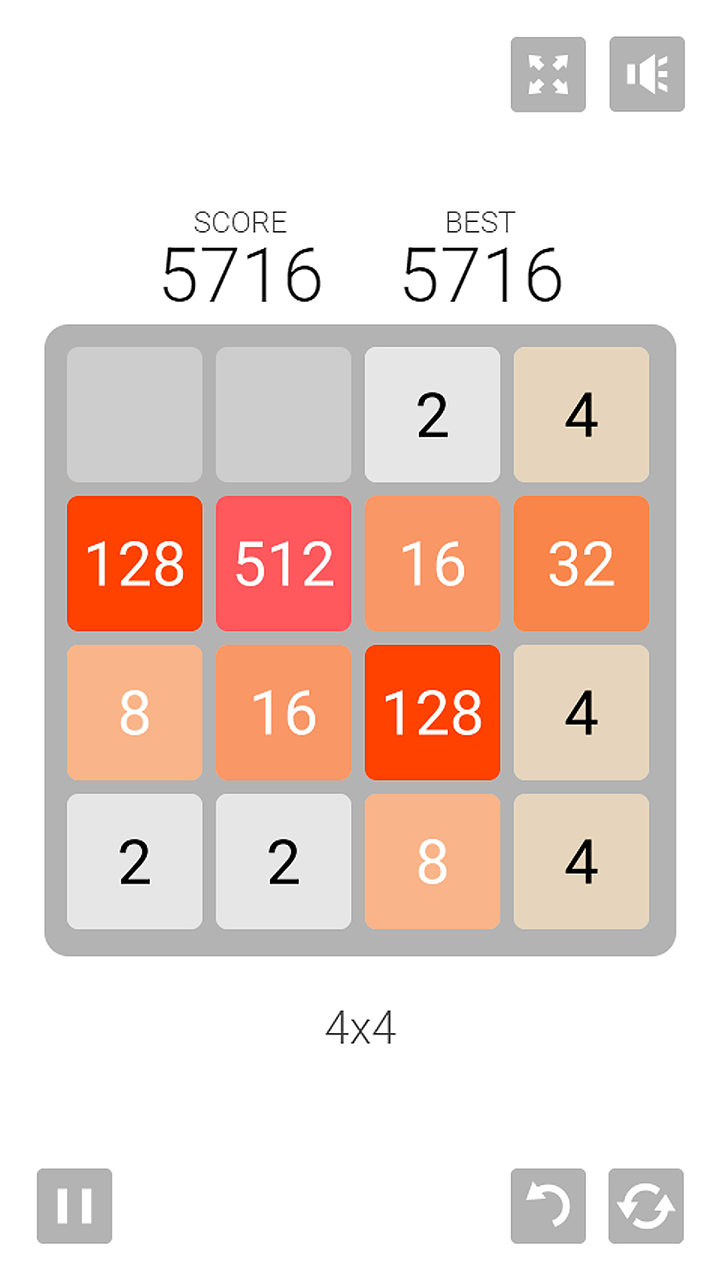
Task: Mute the game sound
Action: [647, 74]
